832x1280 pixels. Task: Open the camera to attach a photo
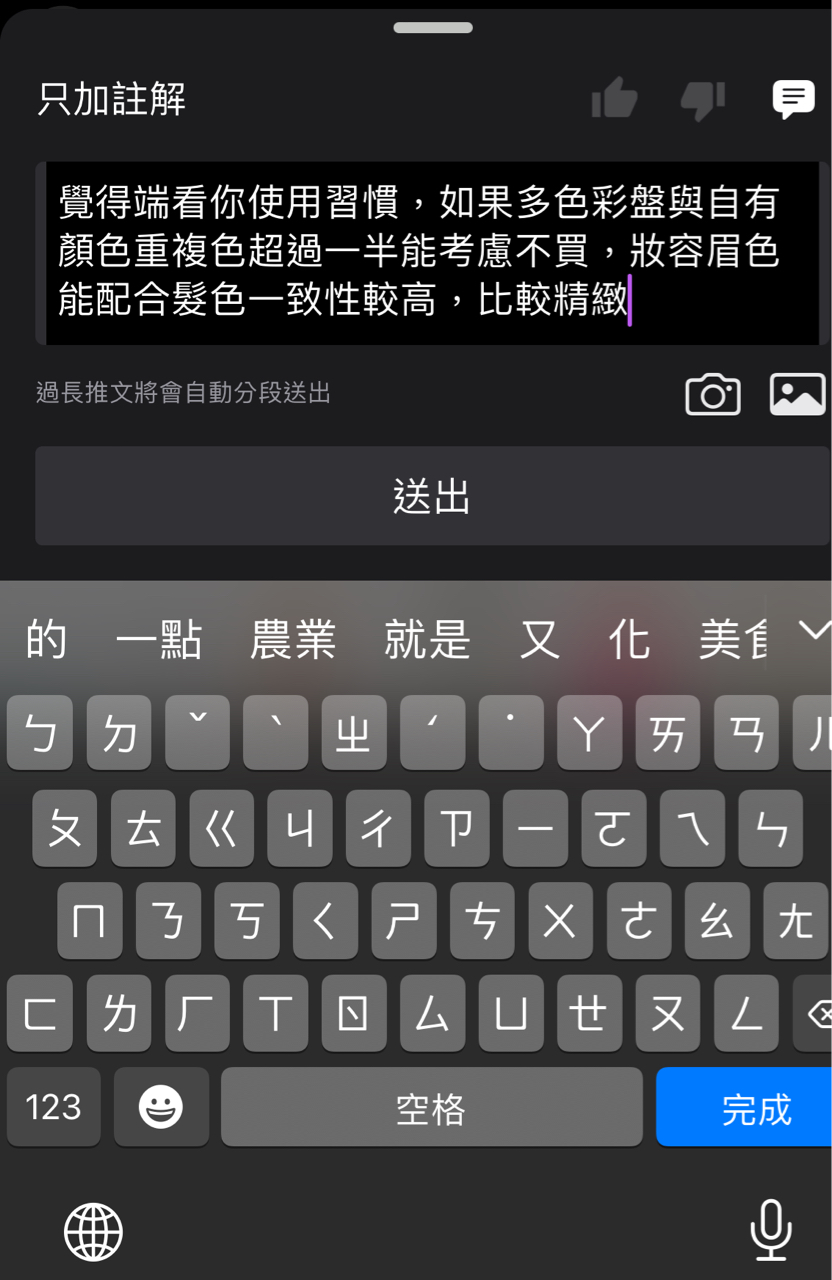click(712, 394)
